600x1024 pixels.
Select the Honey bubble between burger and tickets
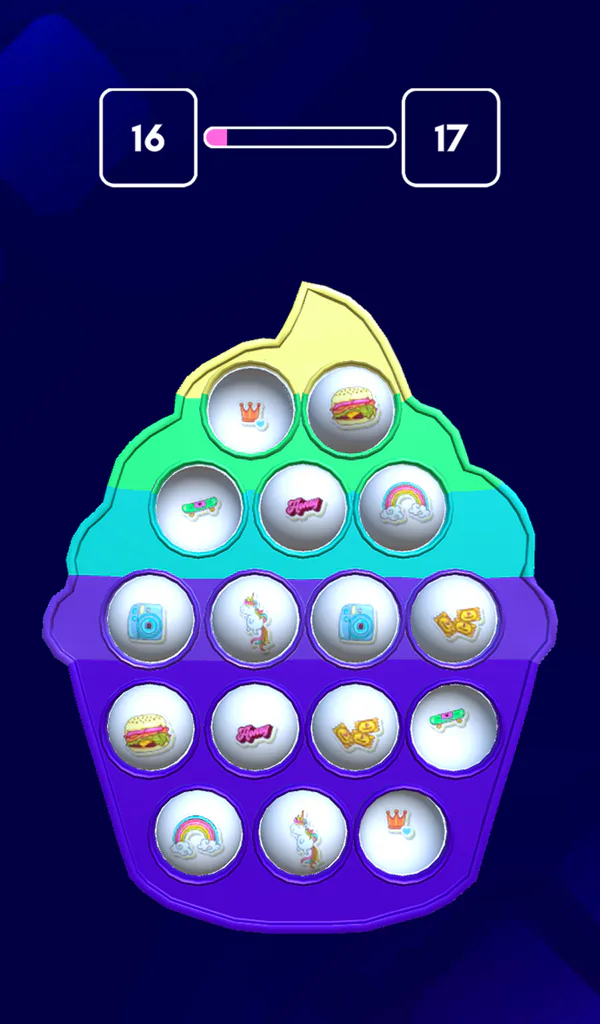pyautogui.click(x=254, y=729)
